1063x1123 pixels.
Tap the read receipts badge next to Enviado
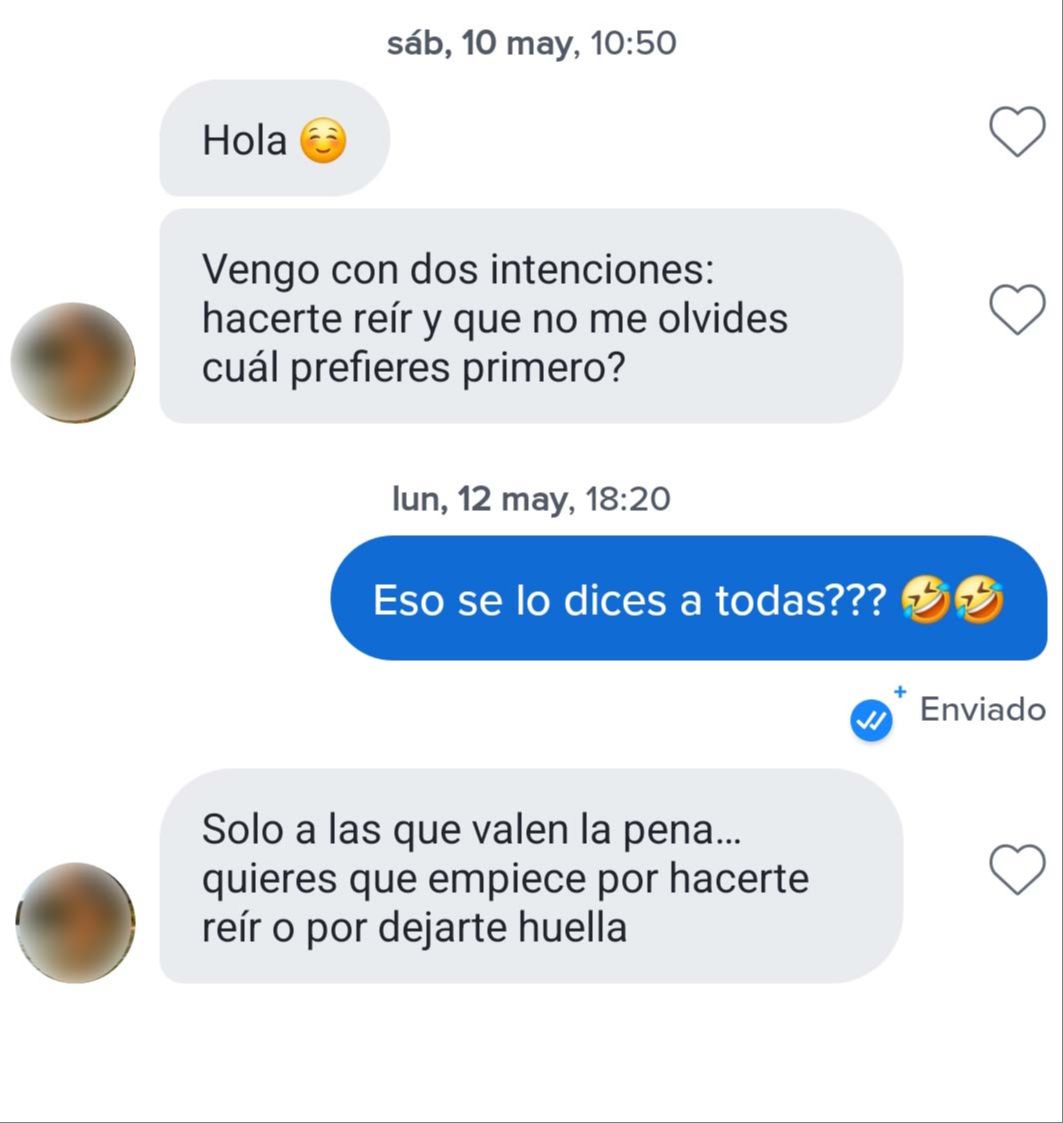pyautogui.click(x=872, y=720)
